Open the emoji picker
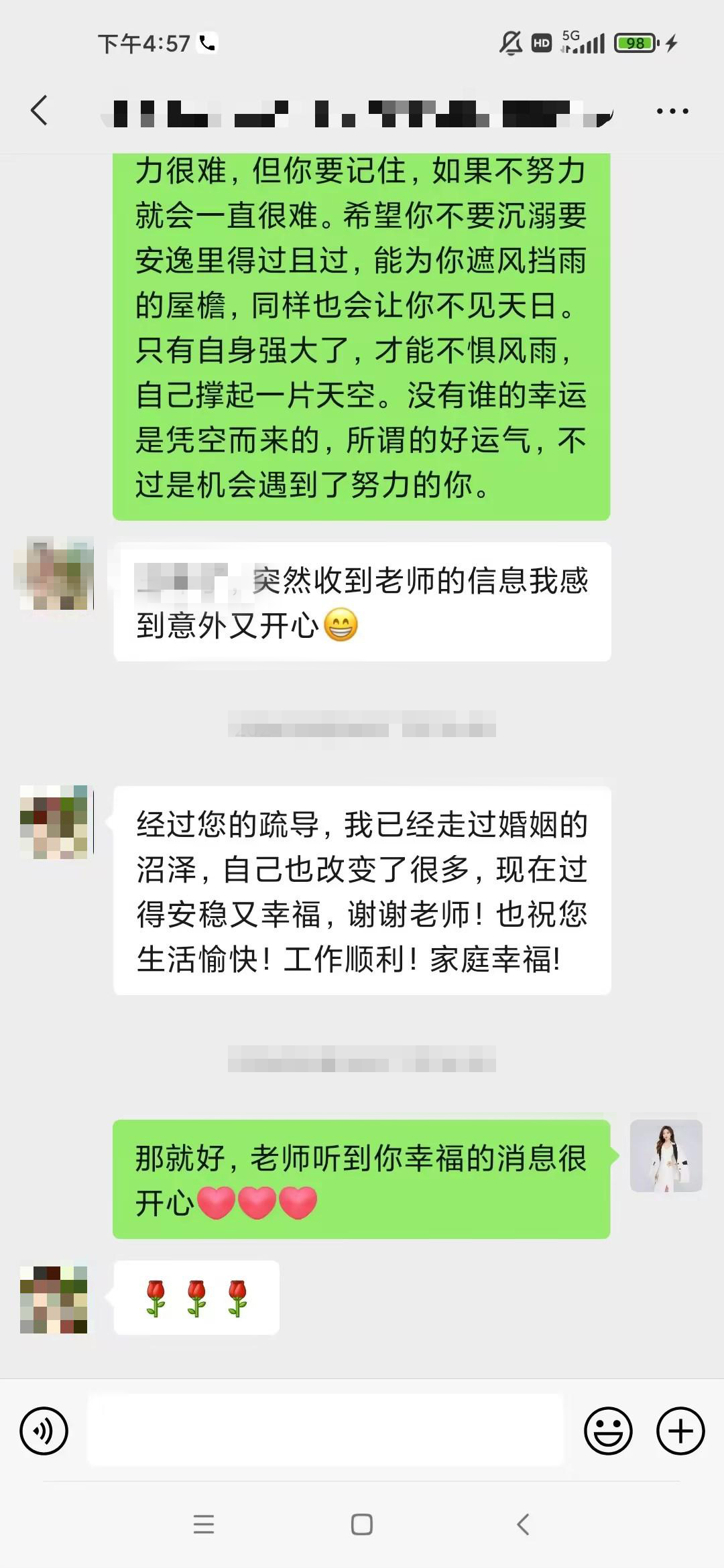The image size is (724, 1568). pyautogui.click(x=608, y=1431)
